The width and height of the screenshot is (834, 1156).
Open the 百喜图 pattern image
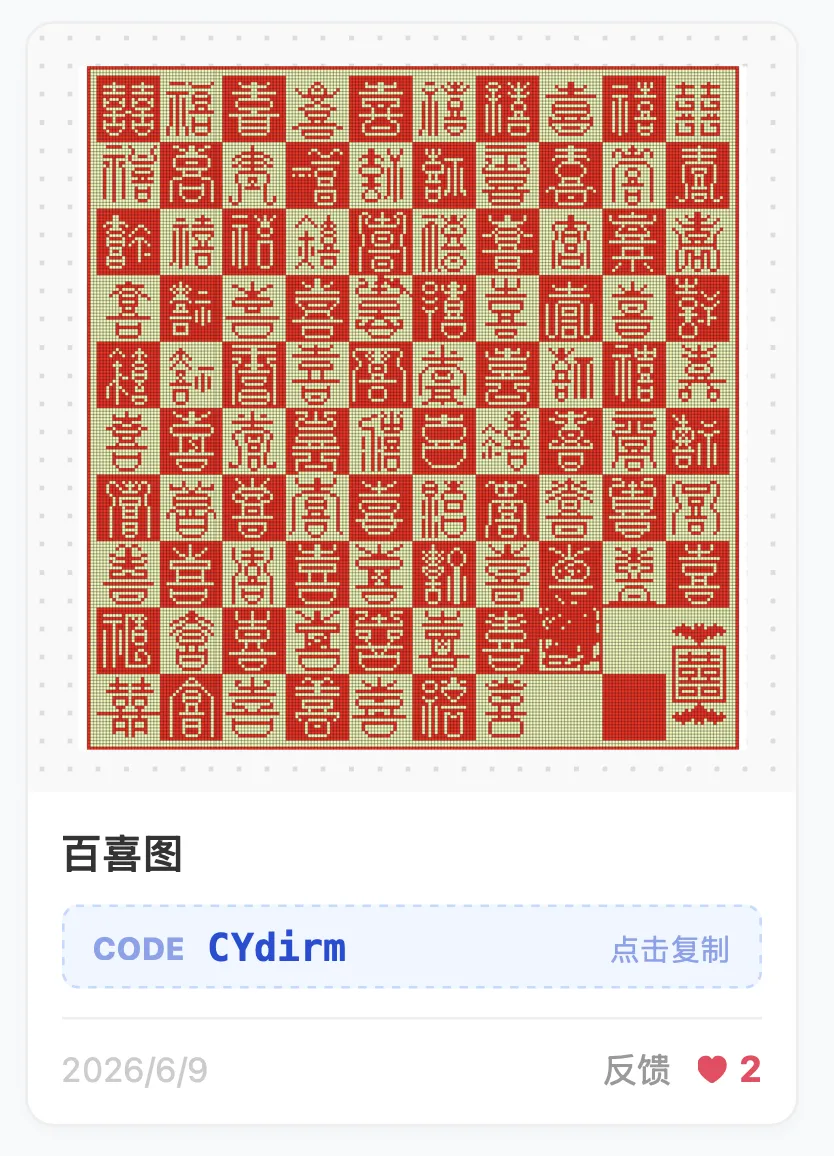[x=413, y=408]
